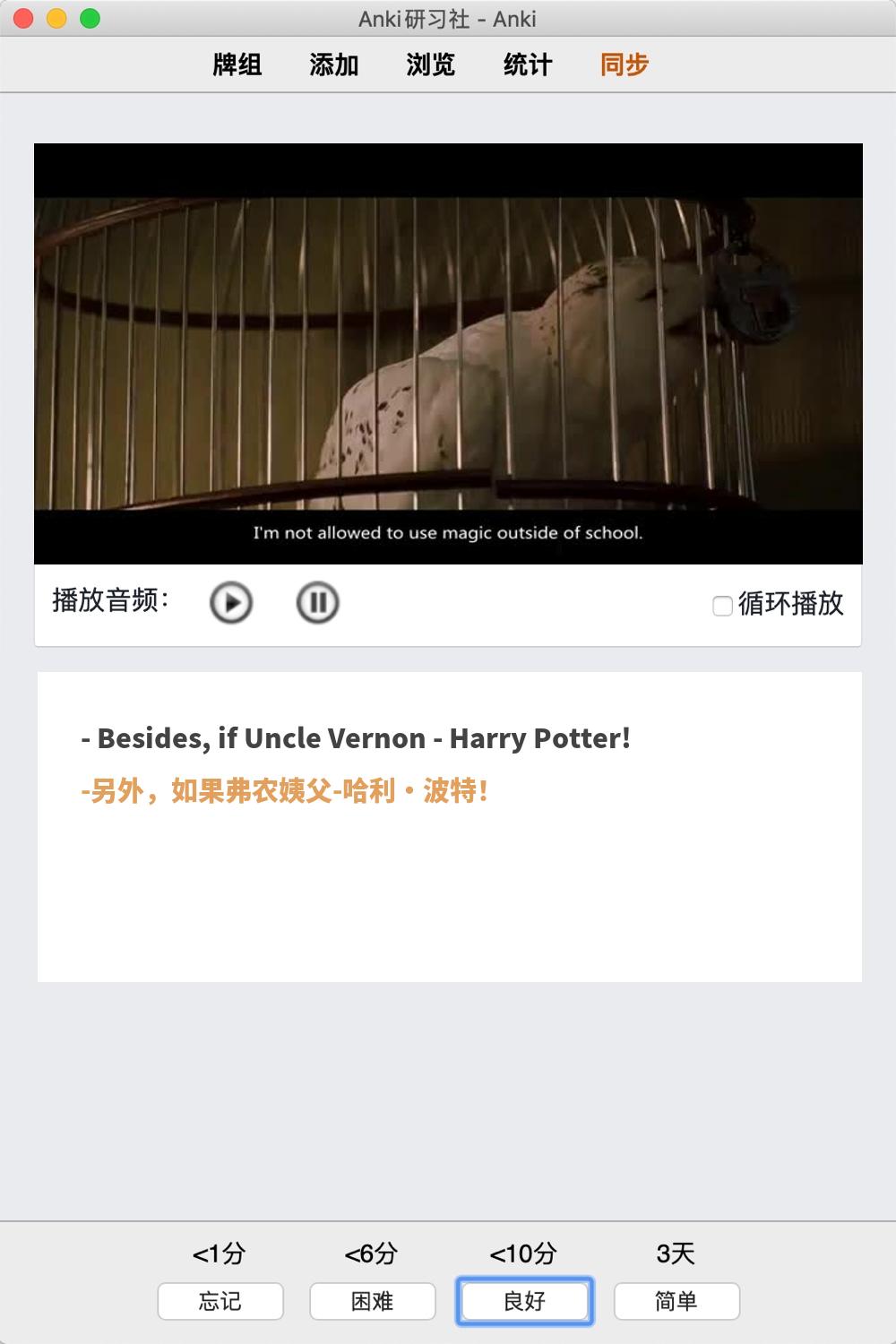Open the 浏览 card browser
The width and height of the screenshot is (896, 1344).
pyautogui.click(x=431, y=65)
